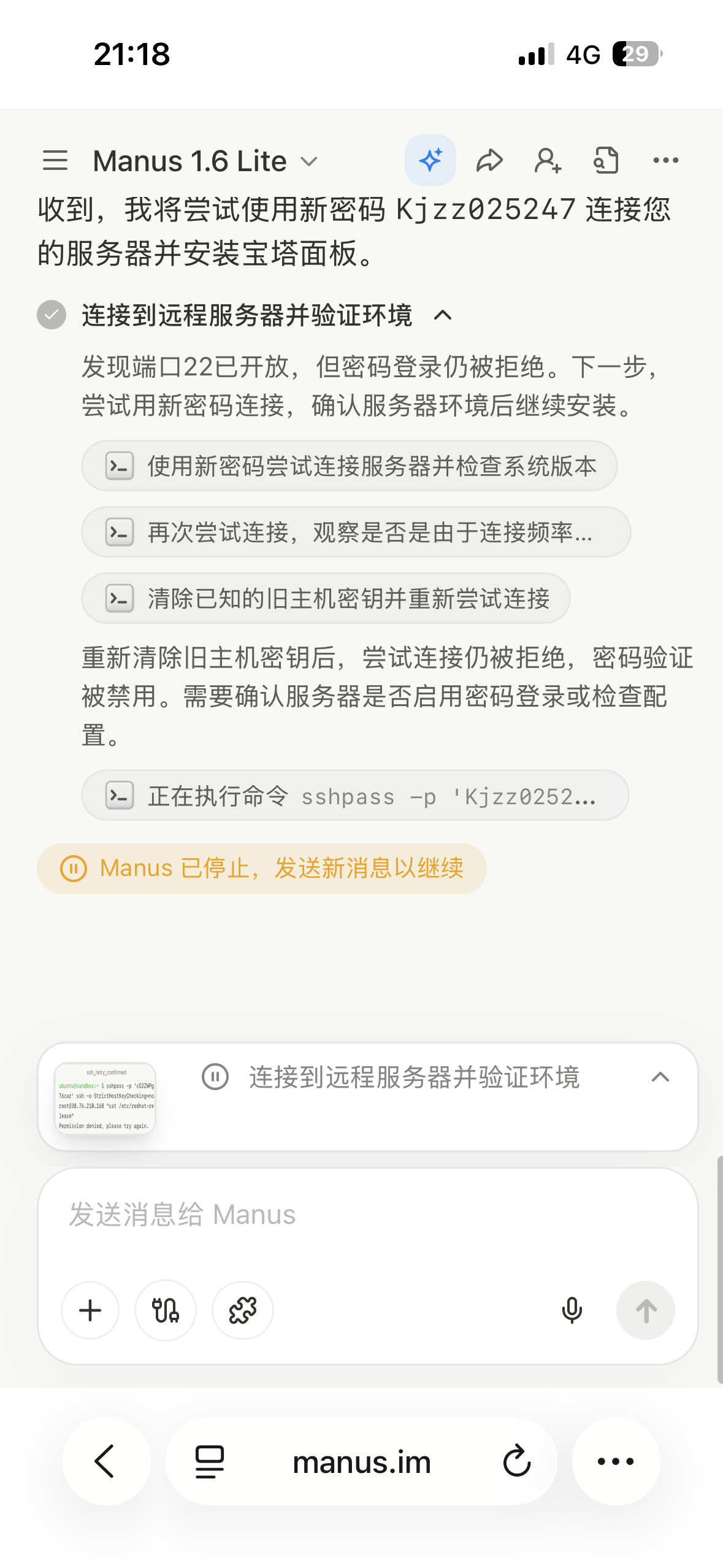Tap the microphone icon to dictate a message

point(572,1310)
